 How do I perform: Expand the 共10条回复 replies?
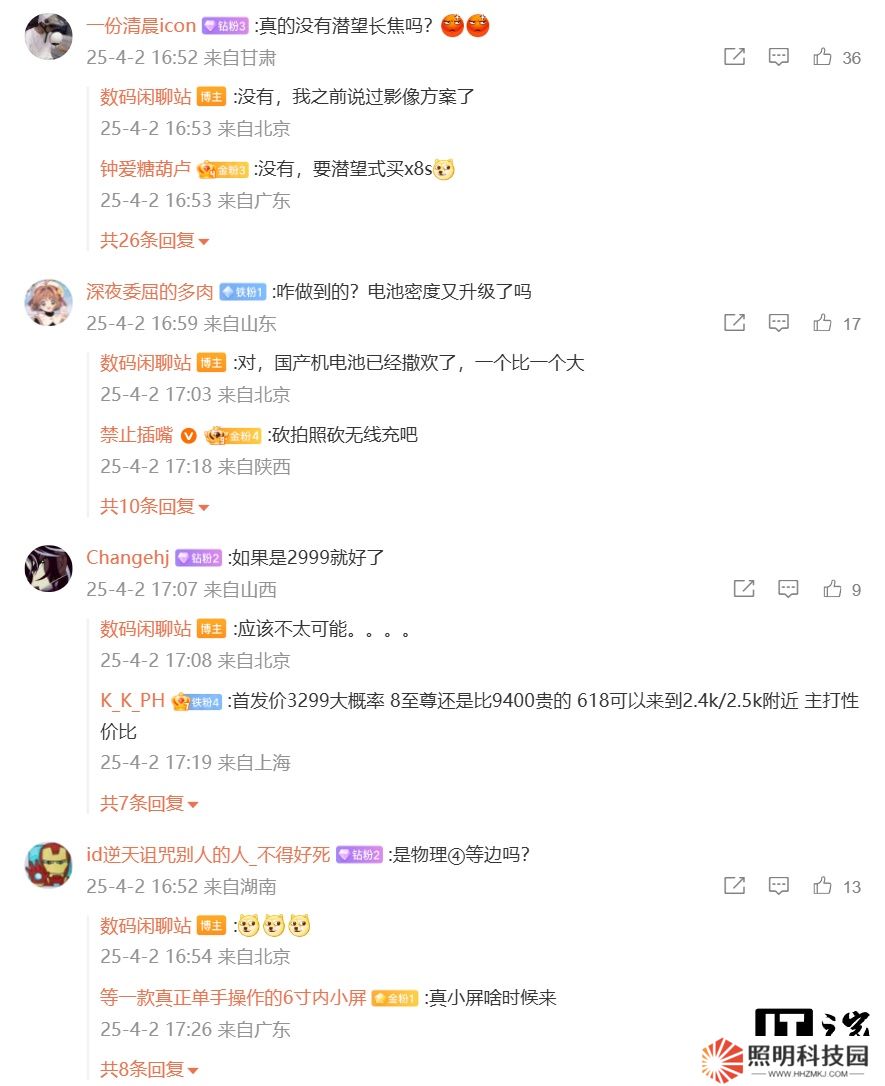click(x=154, y=507)
